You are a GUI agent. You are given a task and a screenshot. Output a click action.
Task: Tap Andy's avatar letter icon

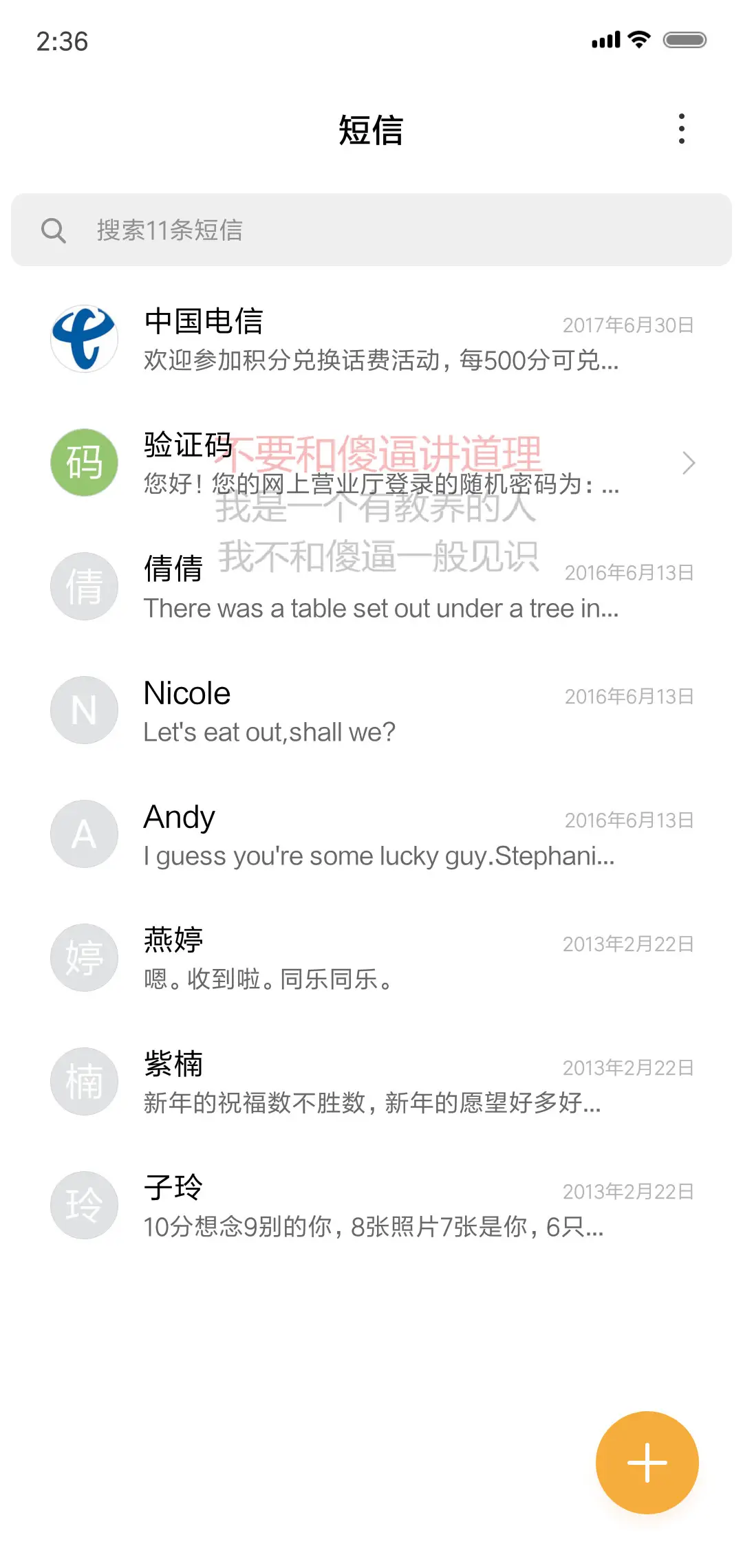click(84, 834)
